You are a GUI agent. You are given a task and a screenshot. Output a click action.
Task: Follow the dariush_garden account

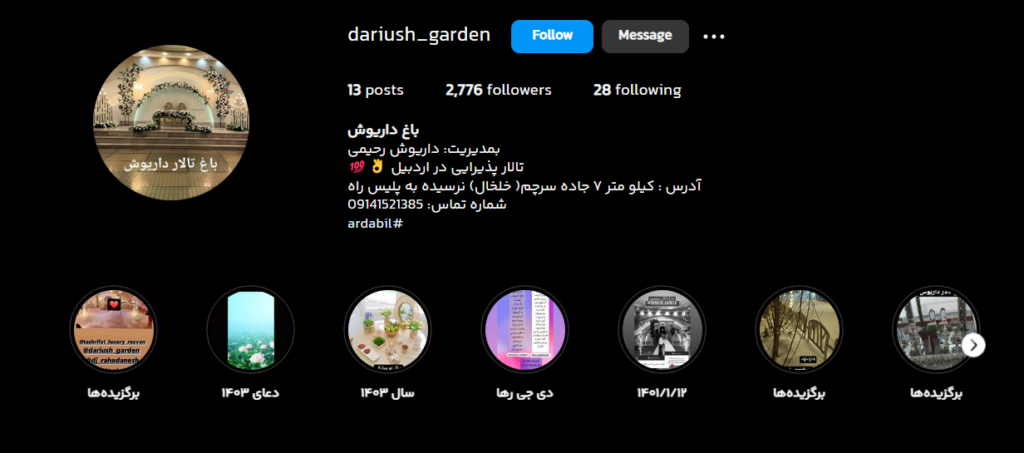pyautogui.click(x=552, y=36)
